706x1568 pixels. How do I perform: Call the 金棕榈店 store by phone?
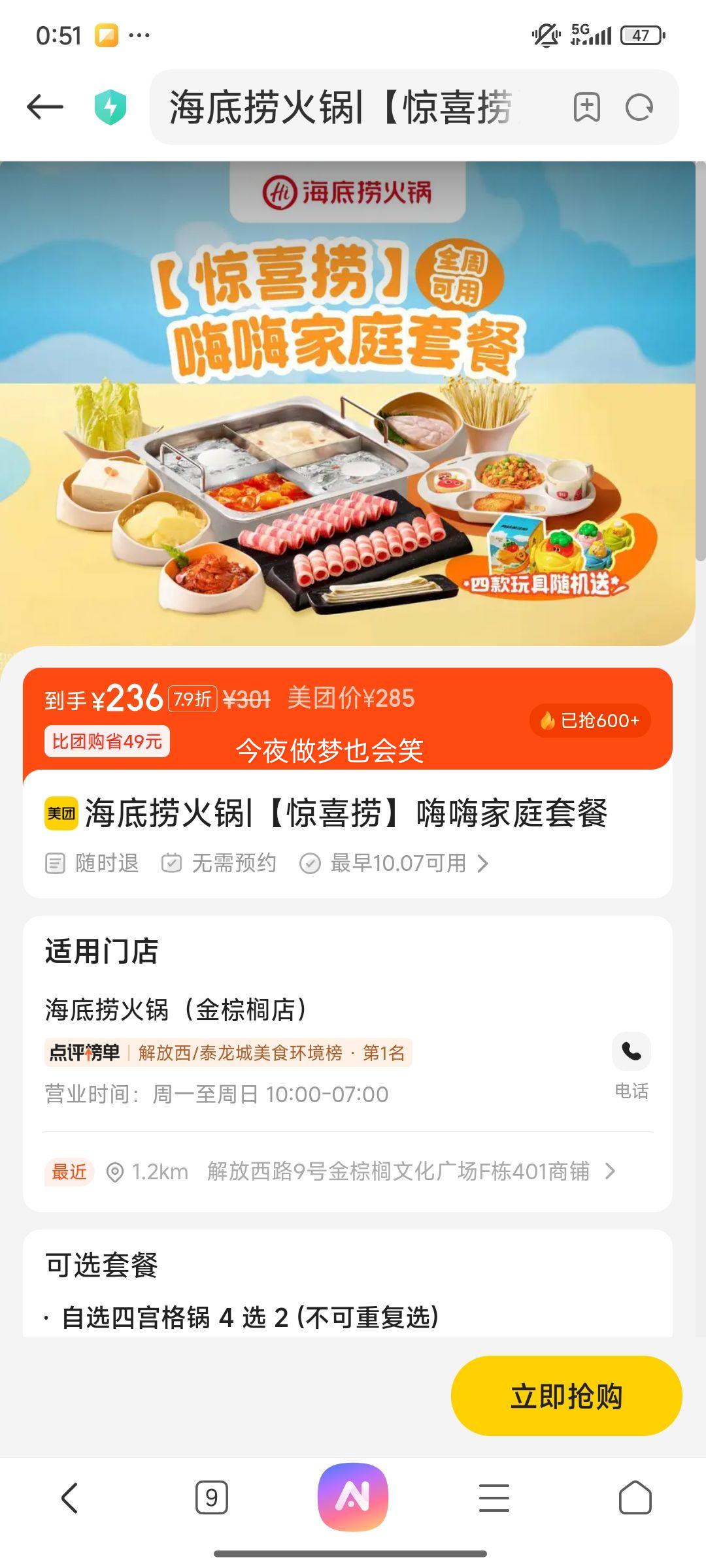pyautogui.click(x=631, y=1053)
